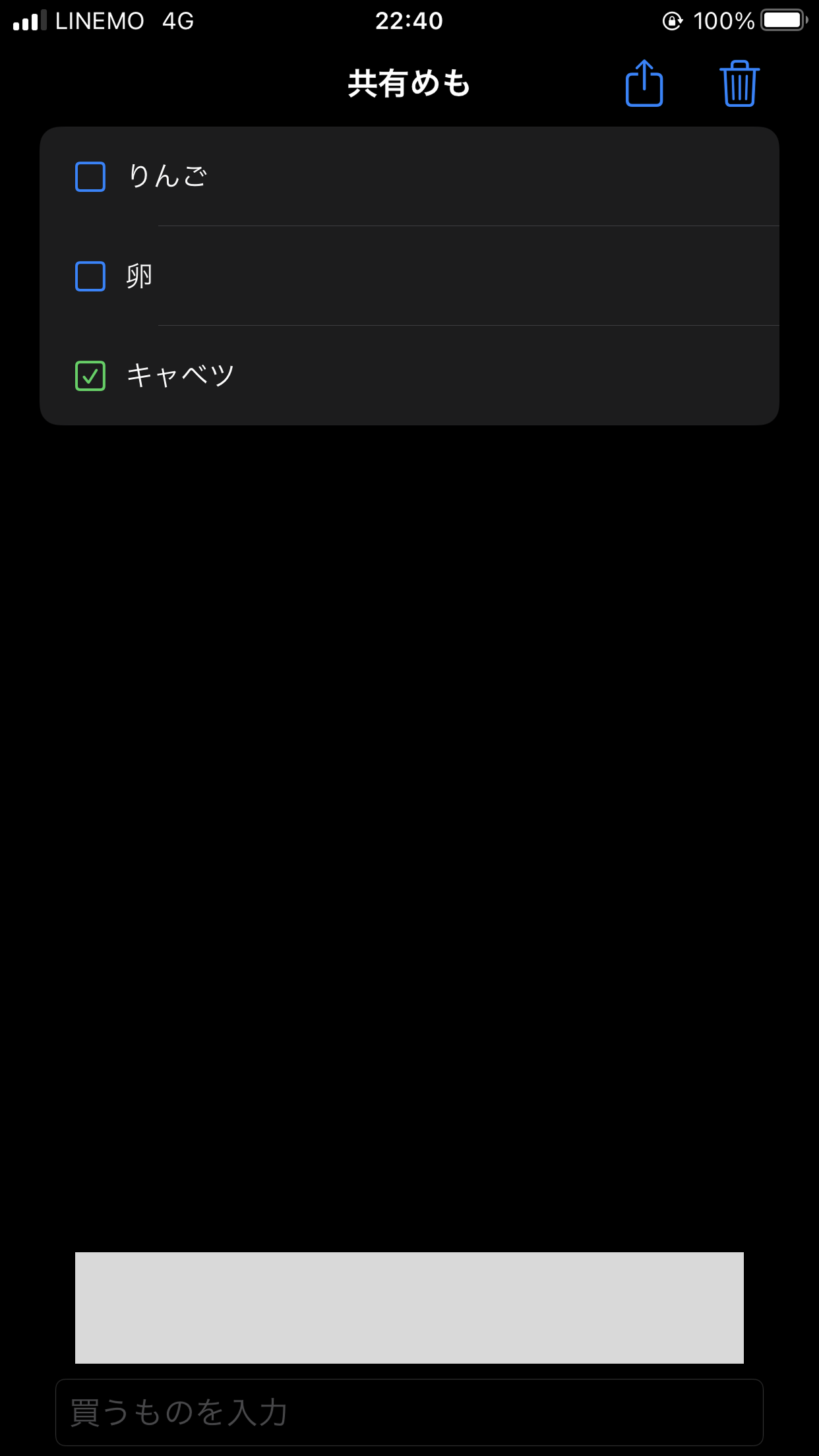Select the 卵 list item
Viewport: 819px width, 1456px height.
(x=139, y=276)
